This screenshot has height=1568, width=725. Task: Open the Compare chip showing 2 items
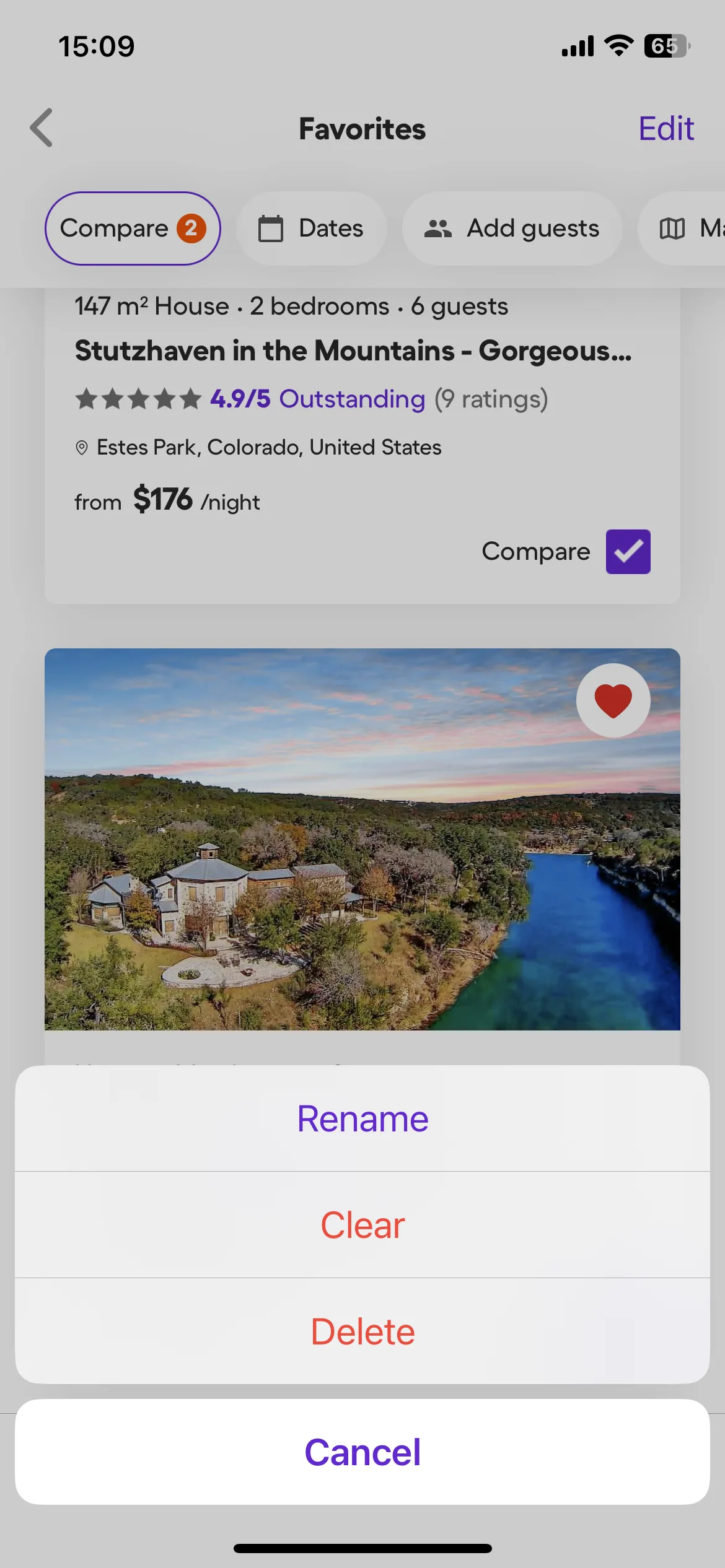(x=133, y=229)
